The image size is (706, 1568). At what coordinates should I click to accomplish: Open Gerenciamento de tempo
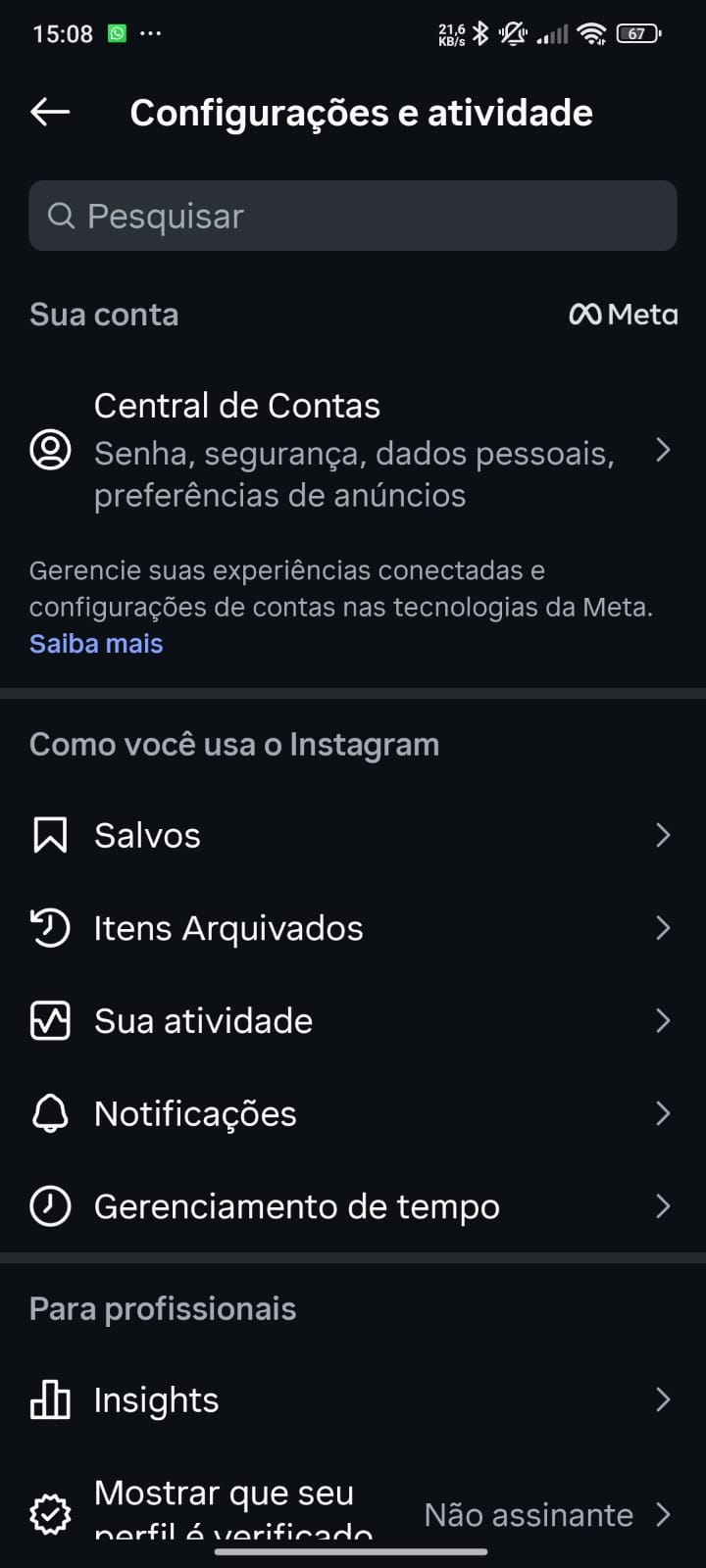pyautogui.click(x=353, y=1206)
